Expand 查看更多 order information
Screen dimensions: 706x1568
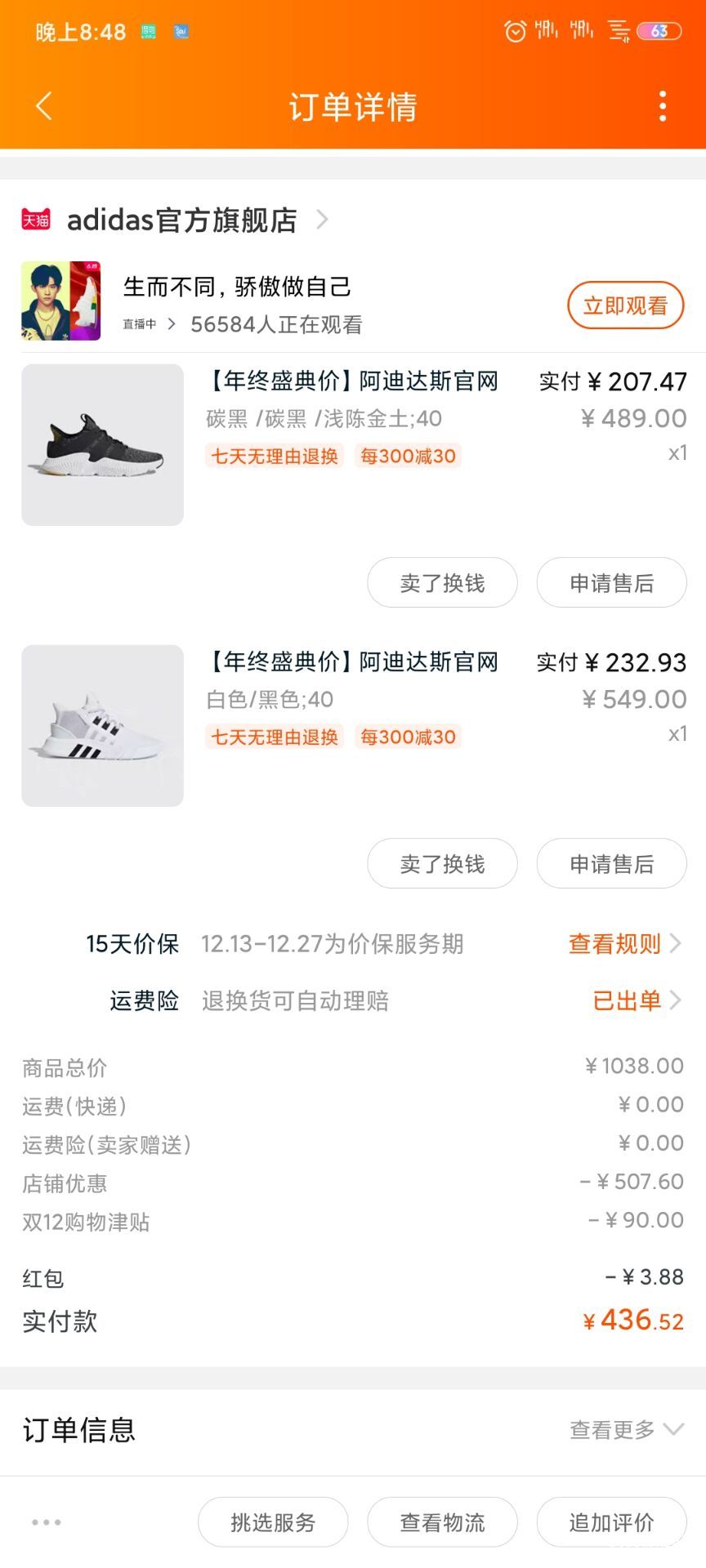point(625,1430)
